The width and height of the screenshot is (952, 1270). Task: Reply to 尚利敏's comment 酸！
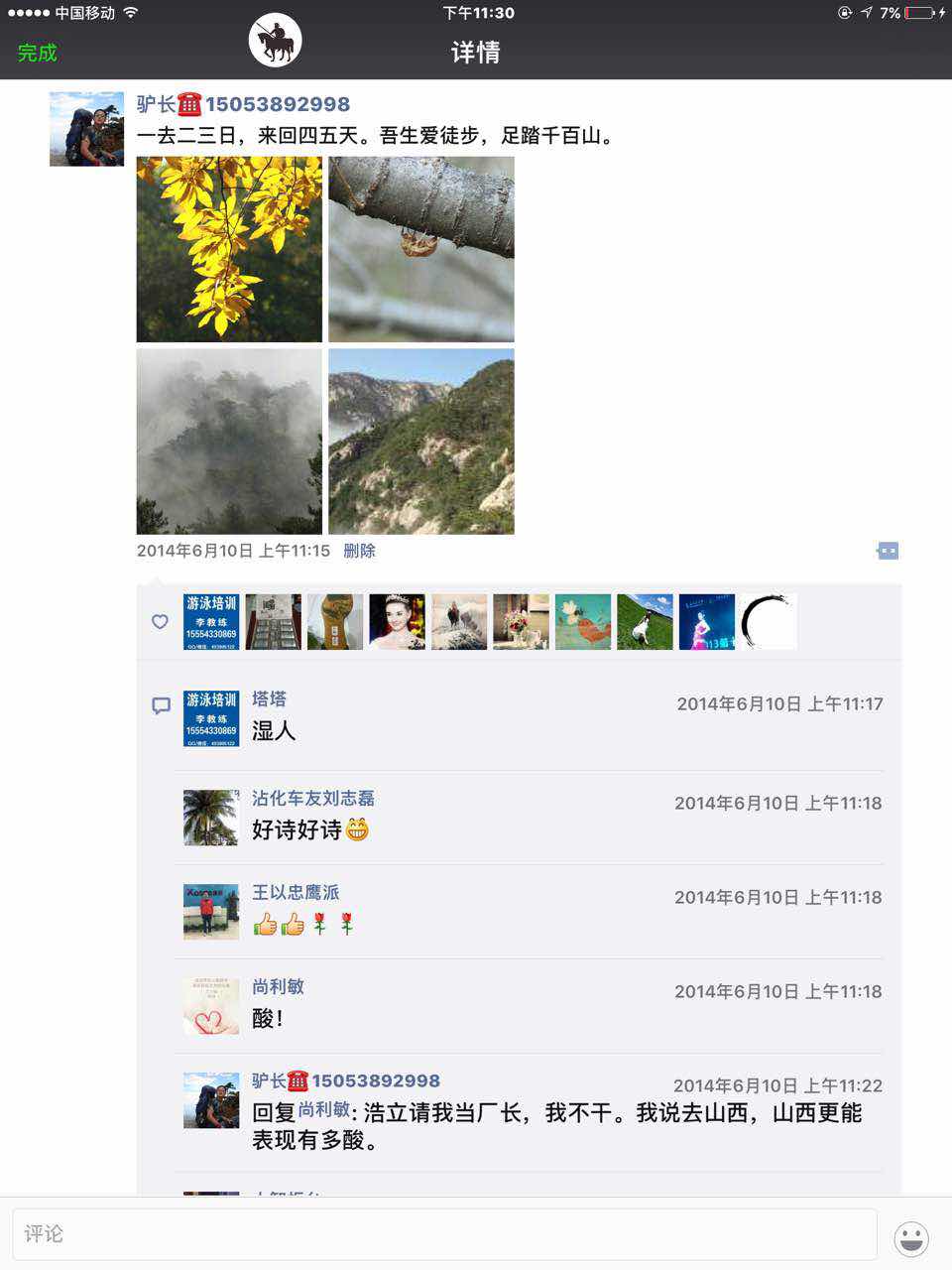click(268, 1019)
